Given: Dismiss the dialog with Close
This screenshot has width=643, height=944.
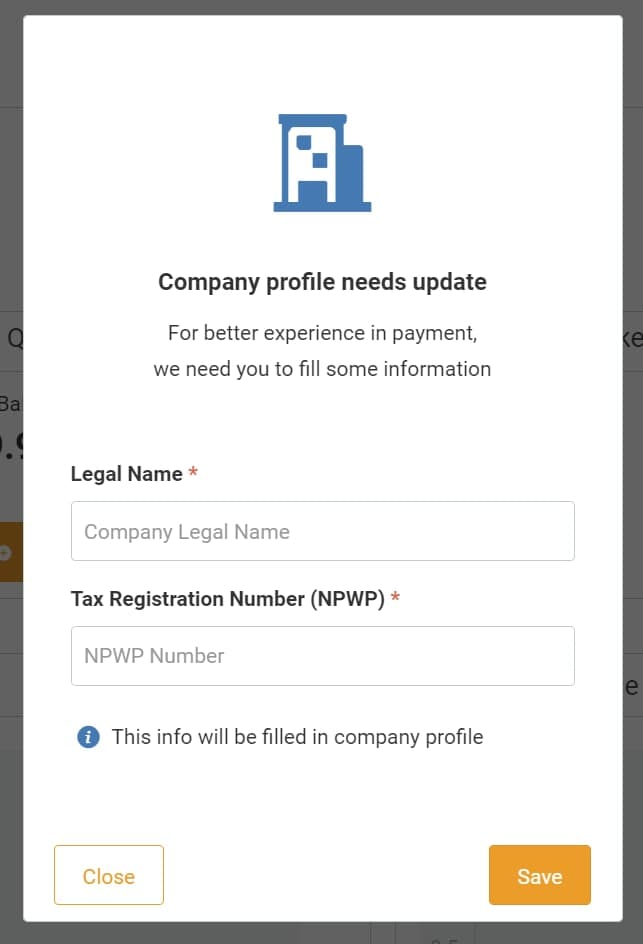Looking at the screenshot, I should (x=109, y=876).
